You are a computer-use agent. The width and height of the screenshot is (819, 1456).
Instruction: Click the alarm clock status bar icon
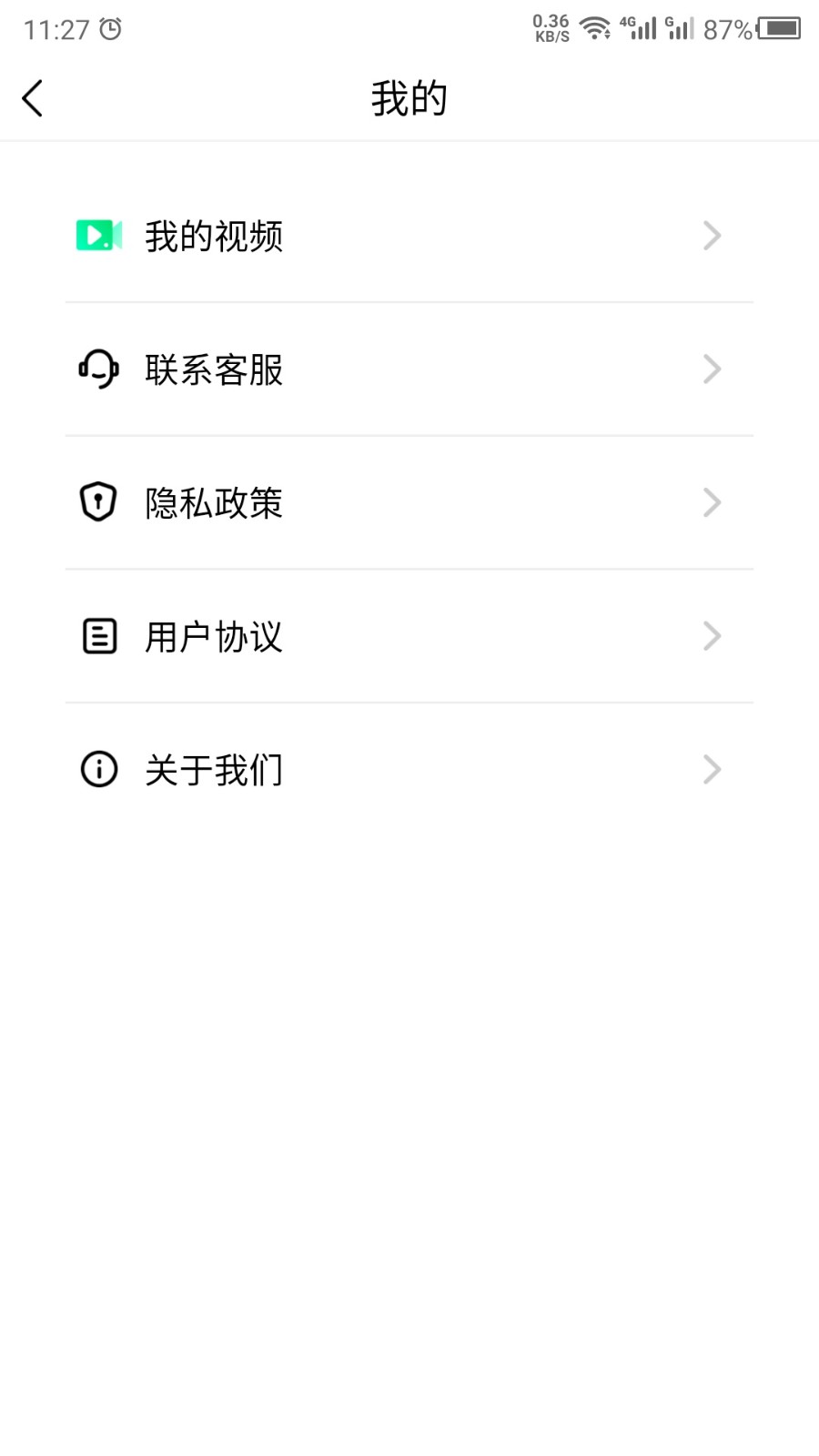[x=109, y=27]
